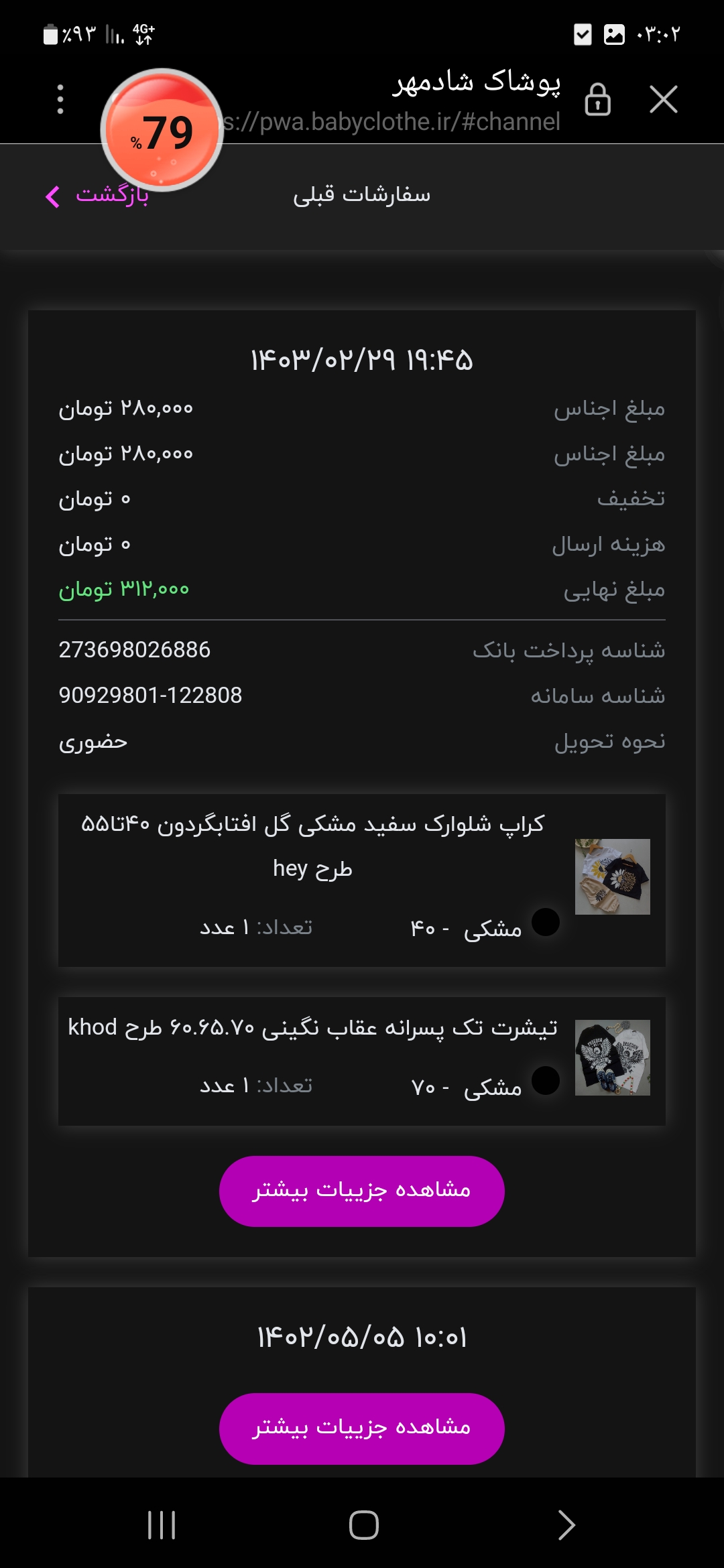This screenshot has height=1568, width=724.
Task: Open the recent apps view
Action: click(162, 1525)
